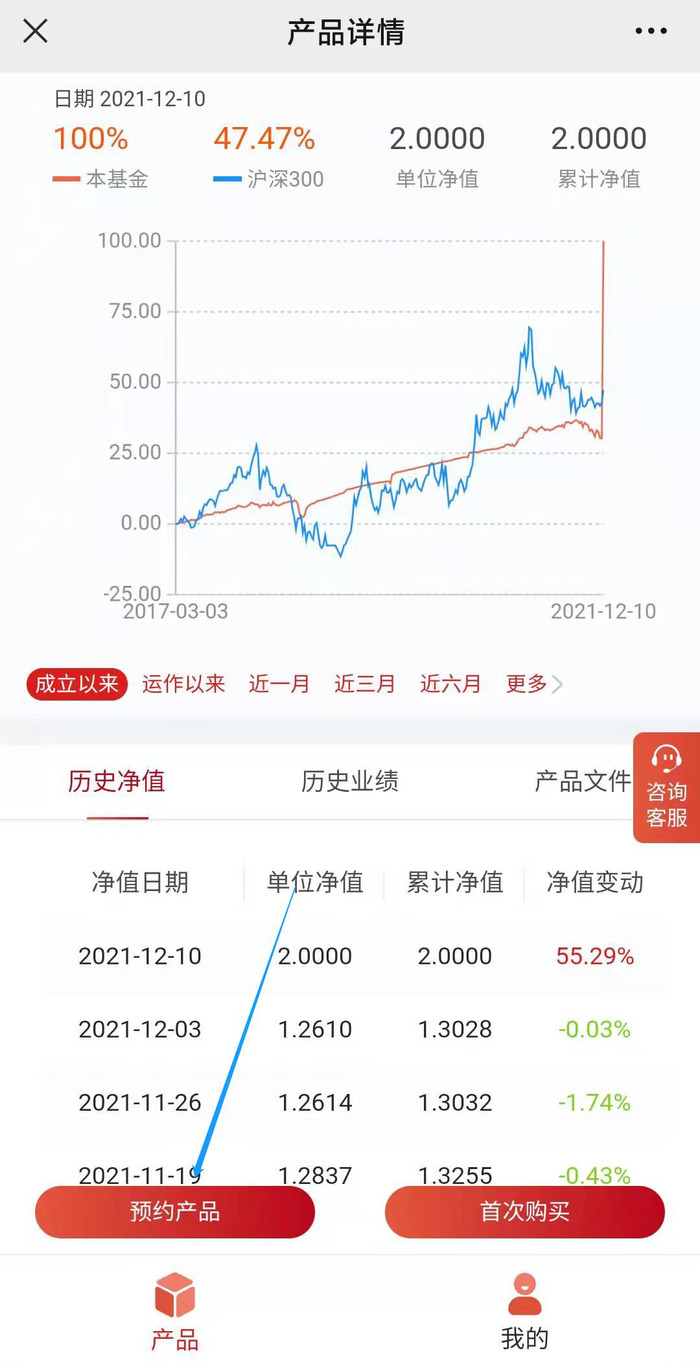
Task: Switch to the 产品文件 tab
Action: tap(582, 781)
